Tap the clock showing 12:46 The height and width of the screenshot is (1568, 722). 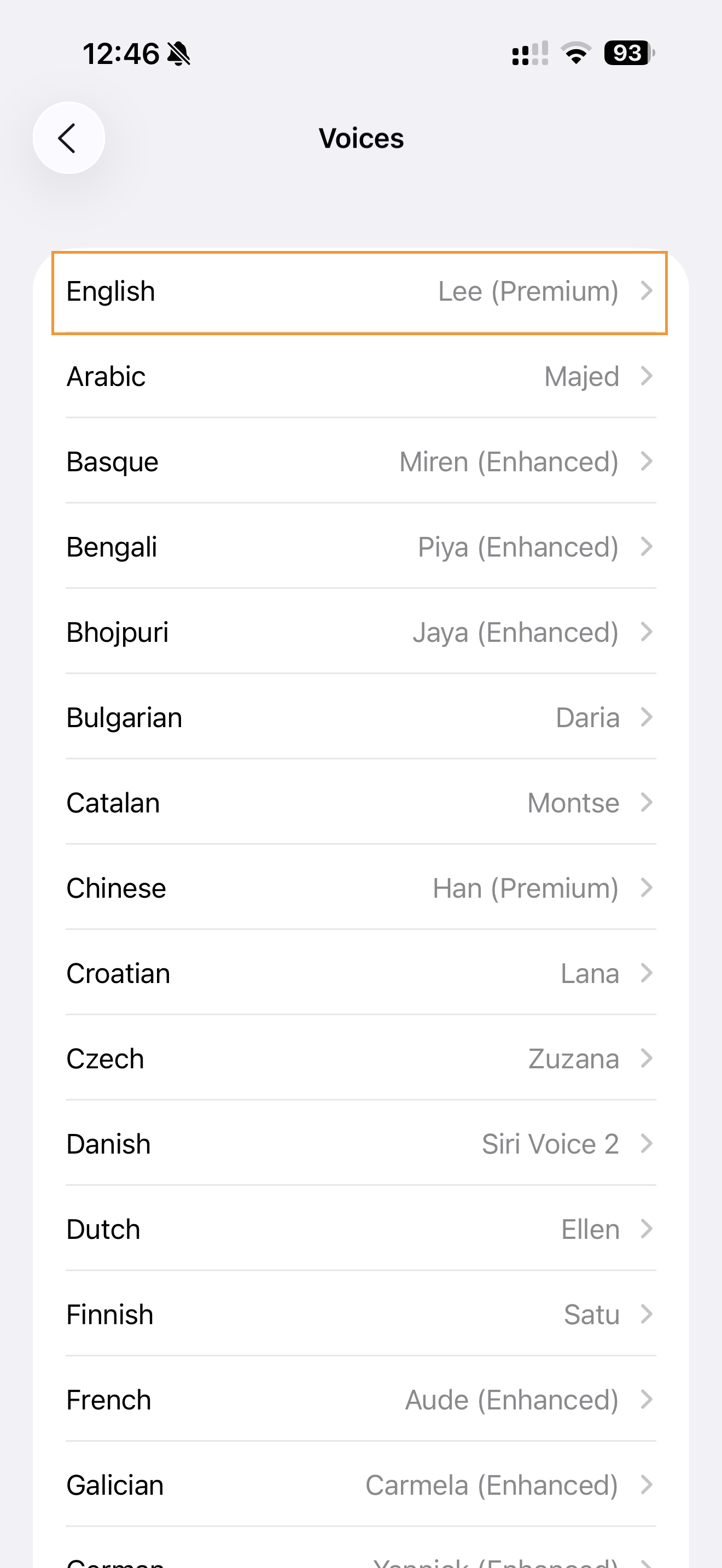coord(122,54)
